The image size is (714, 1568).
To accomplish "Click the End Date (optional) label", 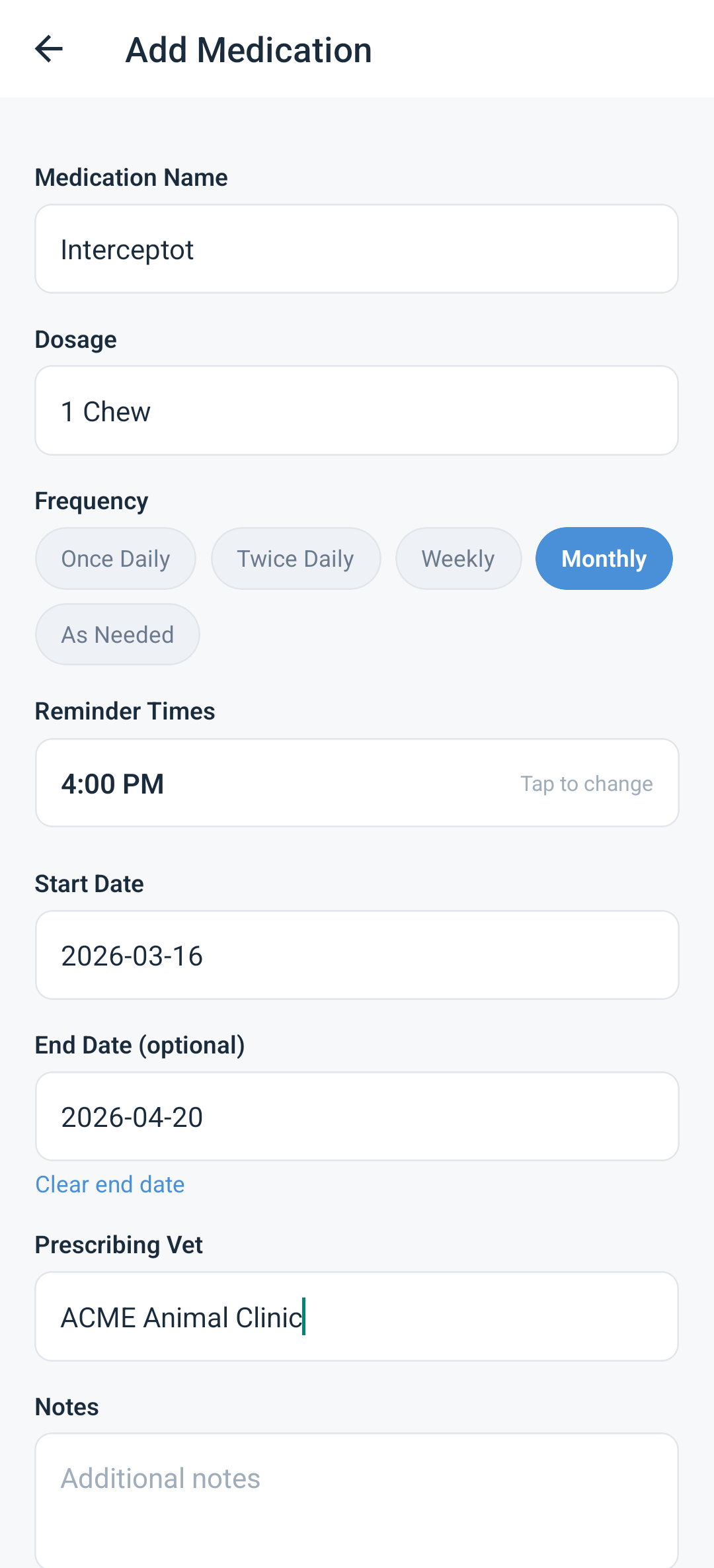I will pyautogui.click(x=139, y=1045).
